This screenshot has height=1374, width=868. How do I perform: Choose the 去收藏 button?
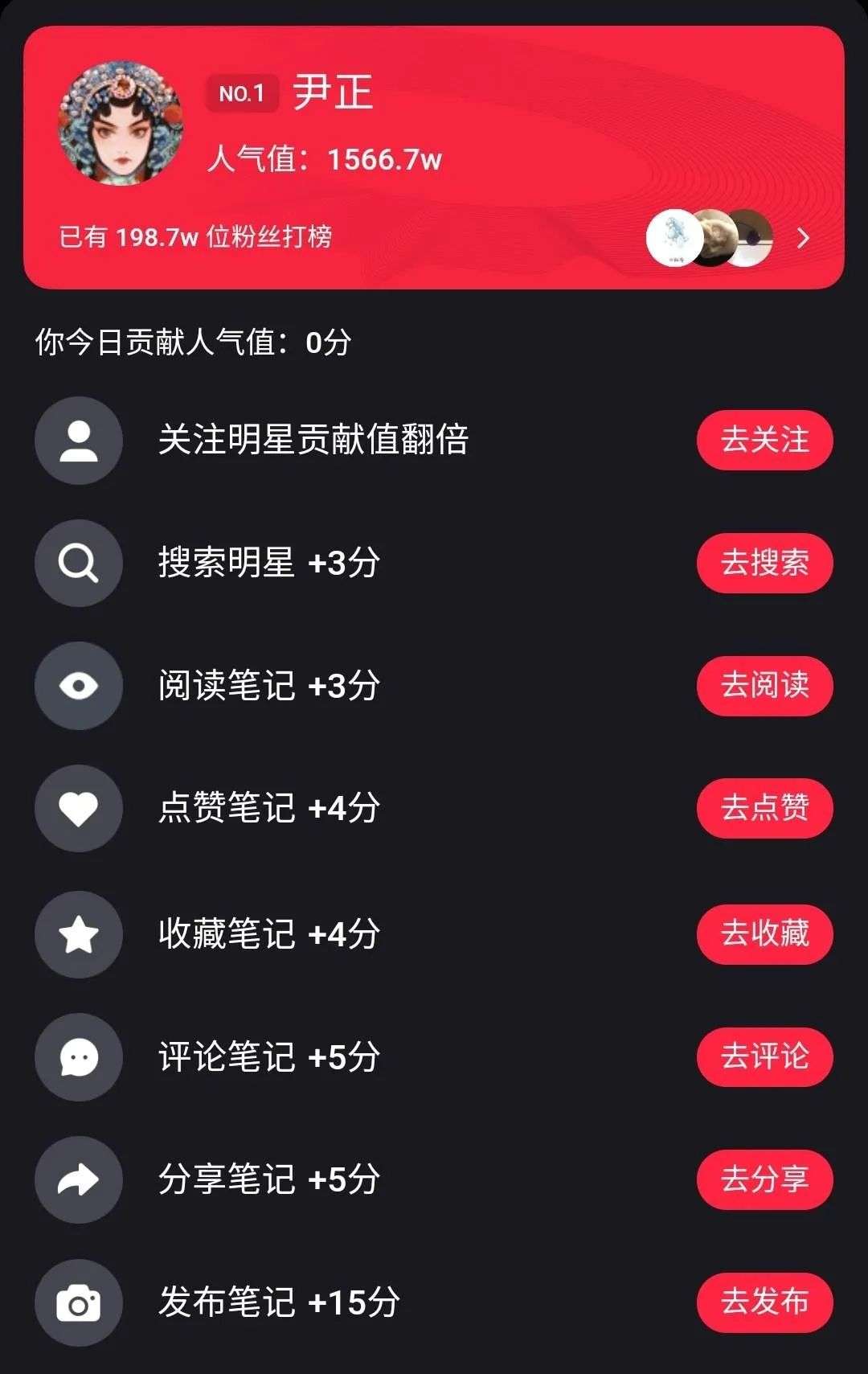[764, 933]
